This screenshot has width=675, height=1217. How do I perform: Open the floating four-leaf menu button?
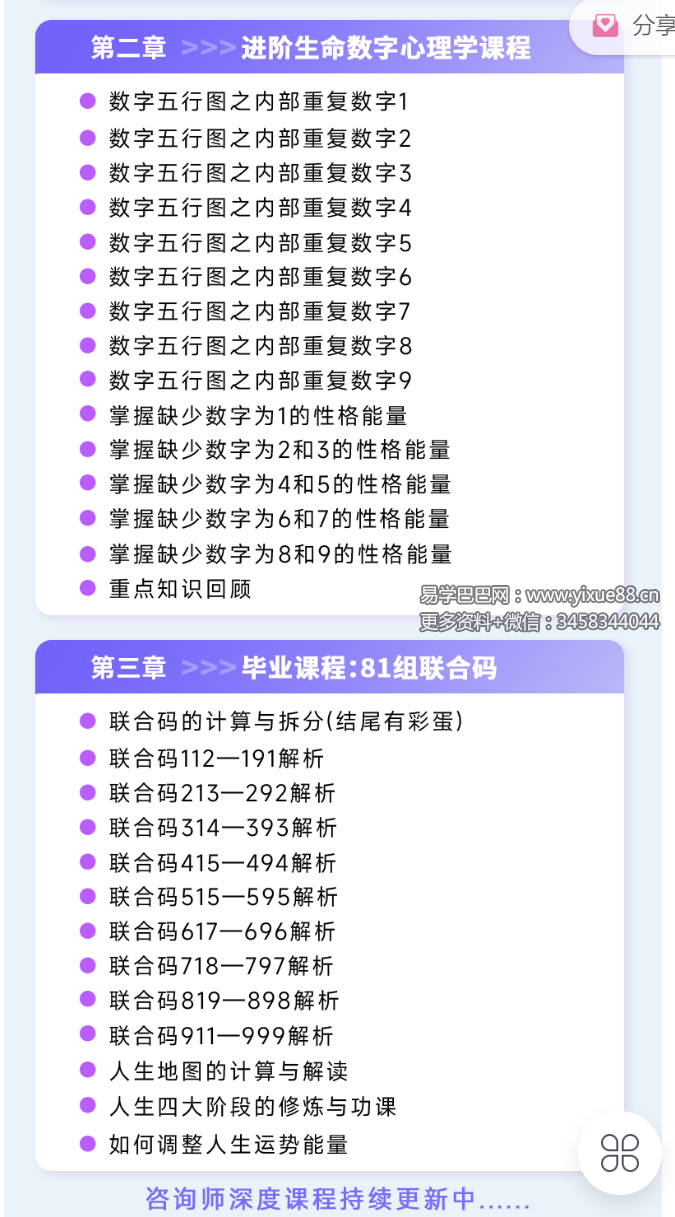pyautogui.click(x=619, y=1152)
